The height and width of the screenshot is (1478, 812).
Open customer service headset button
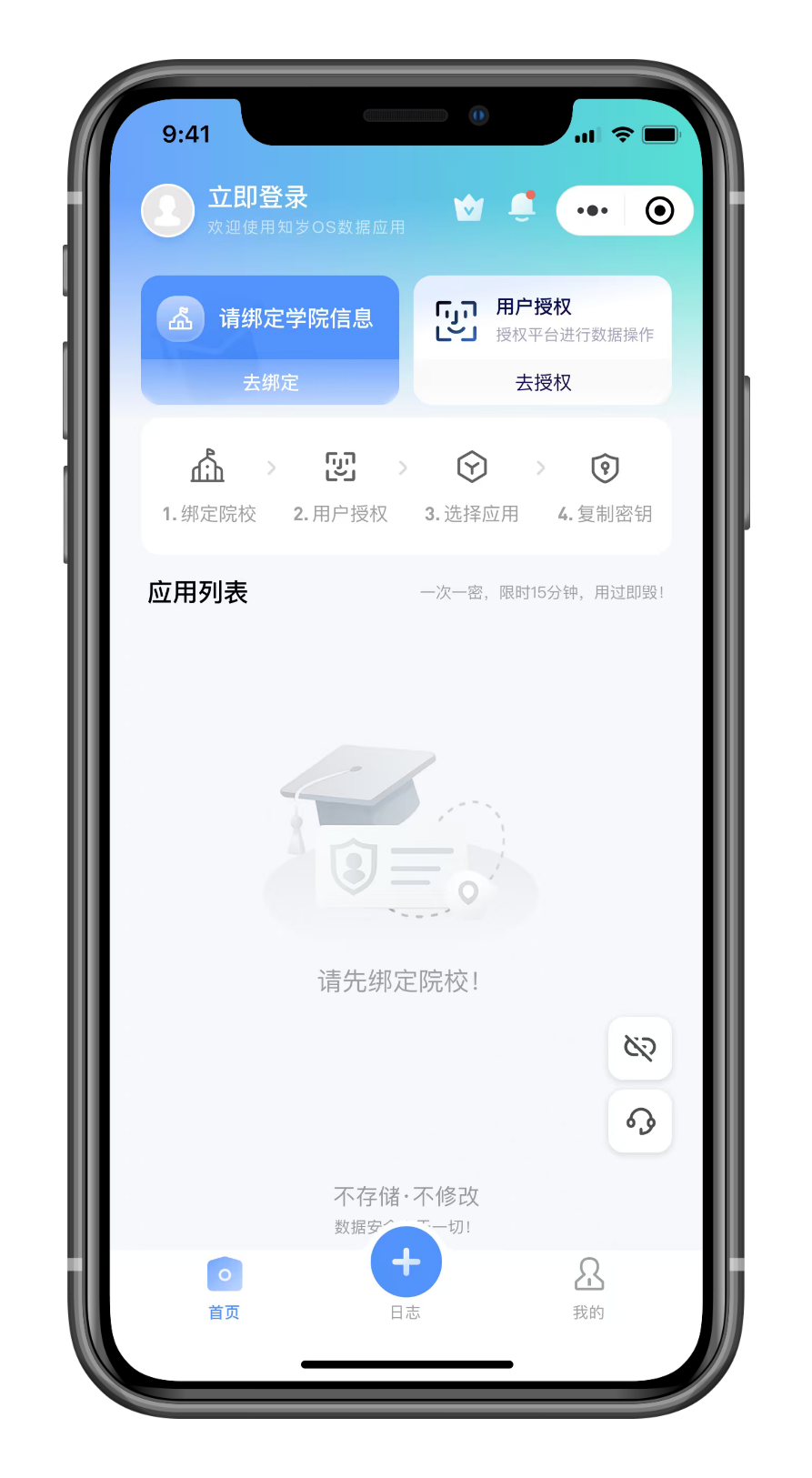[x=640, y=1121]
